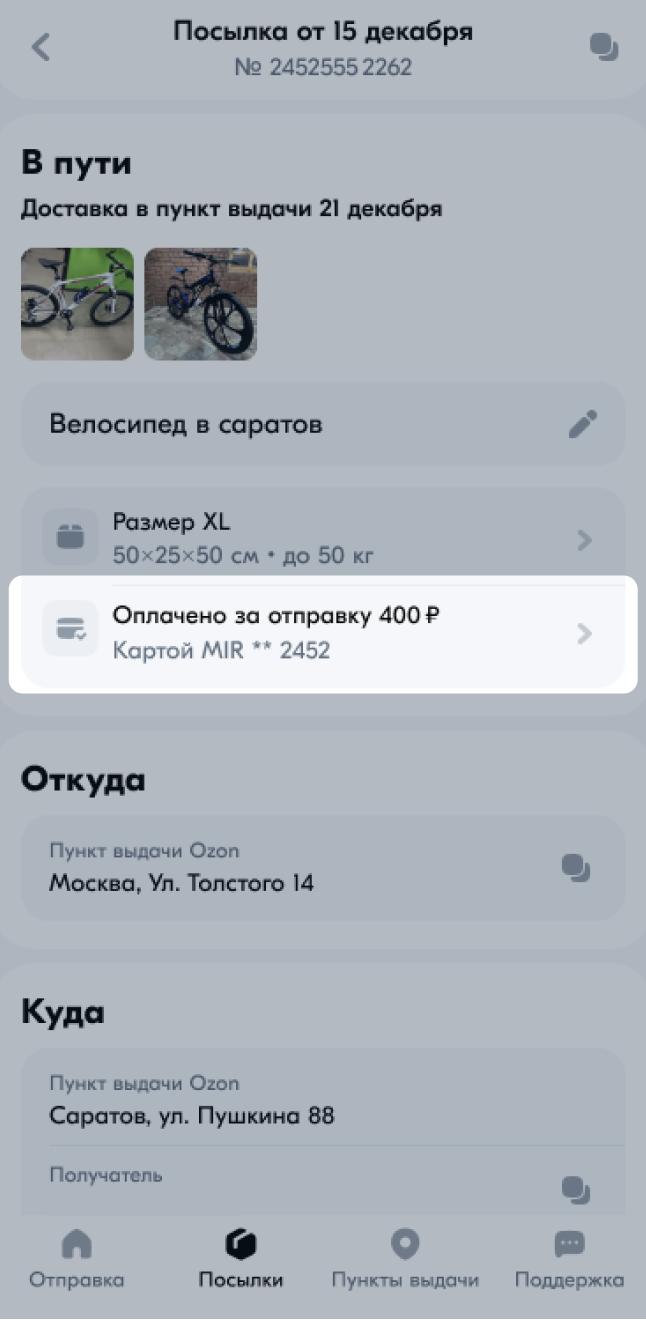Edit parcel name Велосипед в саратов
The width and height of the screenshot is (646, 1320).
click(x=583, y=424)
